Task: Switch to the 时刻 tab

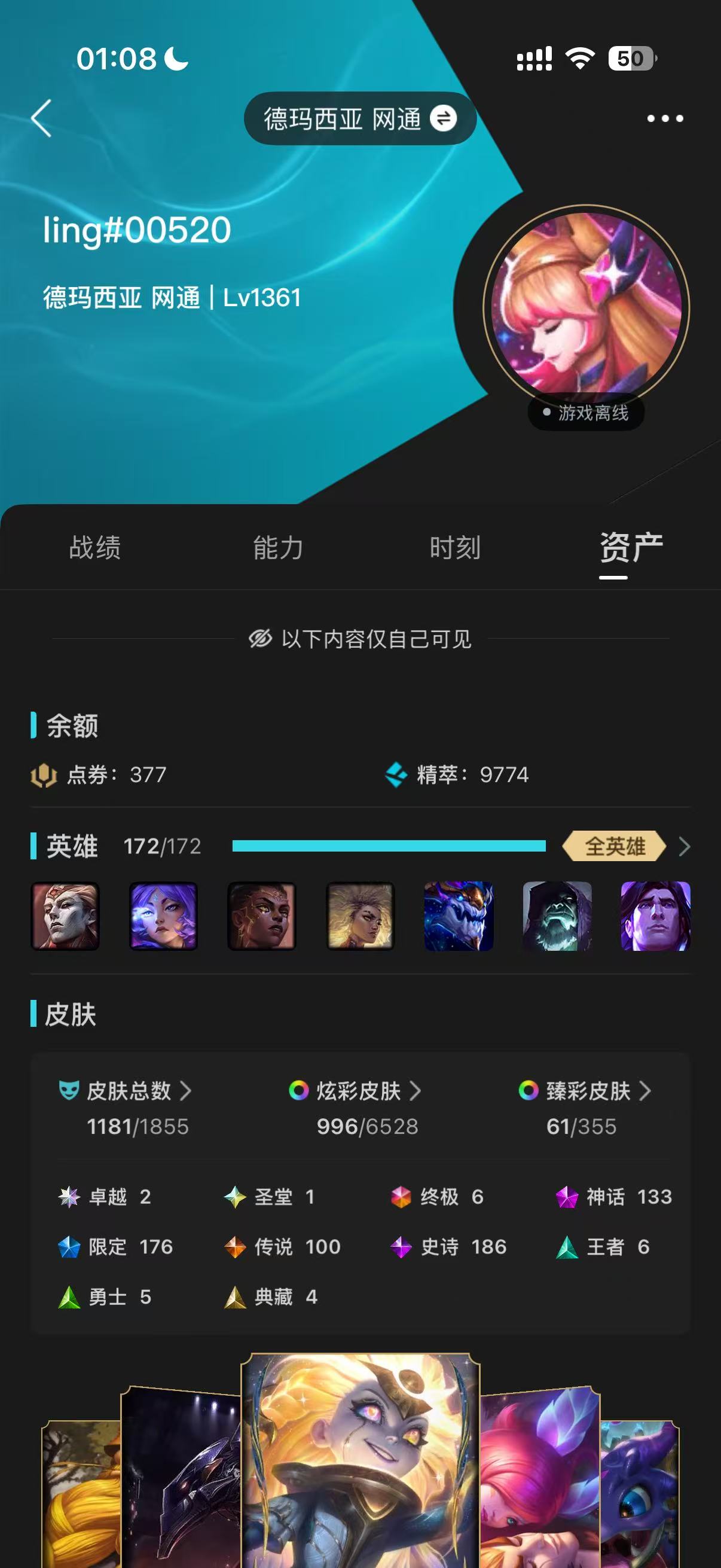Action: click(x=455, y=547)
